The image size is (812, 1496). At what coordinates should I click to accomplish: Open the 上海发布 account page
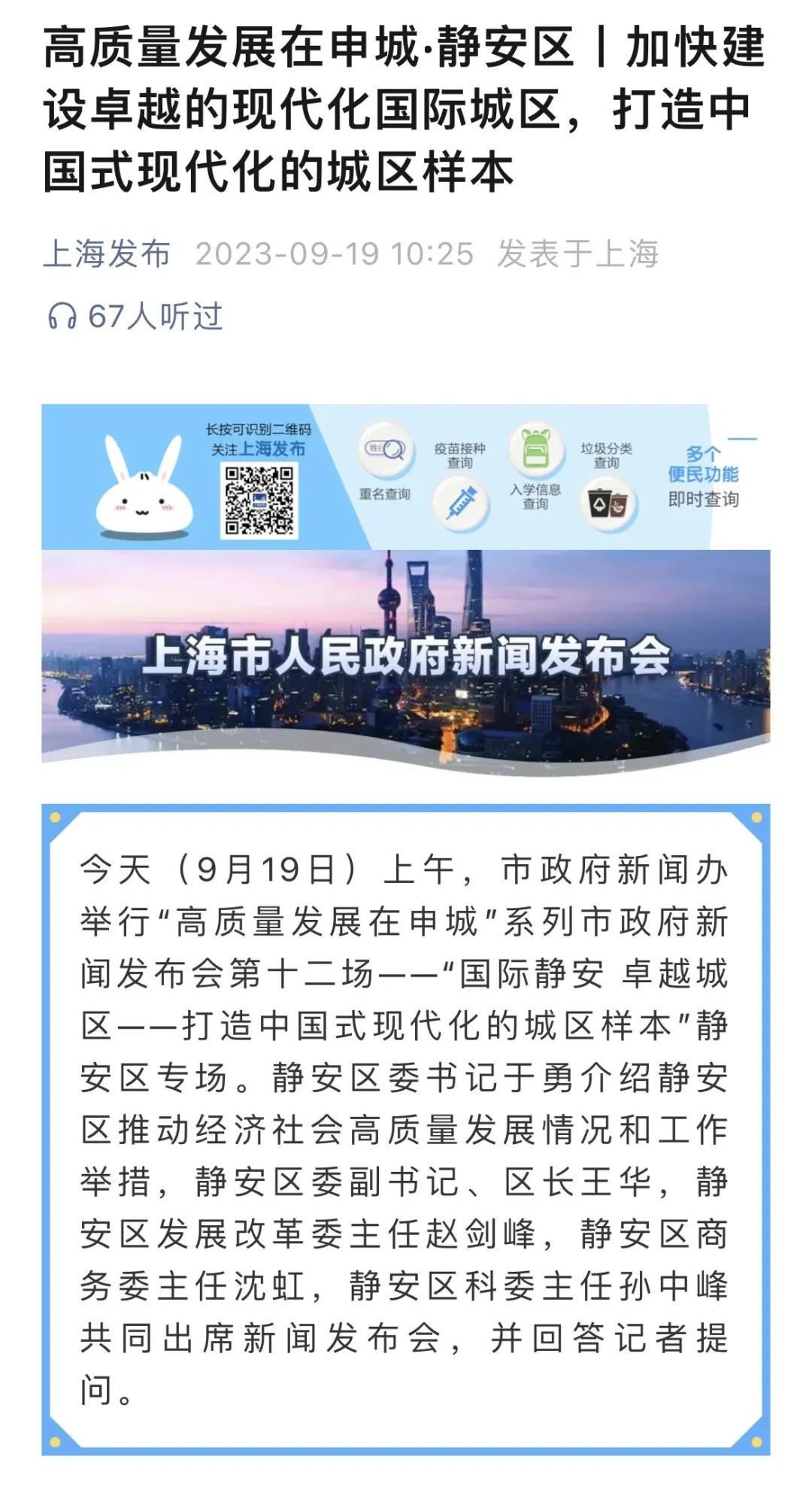pyautogui.click(x=107, y=253)
